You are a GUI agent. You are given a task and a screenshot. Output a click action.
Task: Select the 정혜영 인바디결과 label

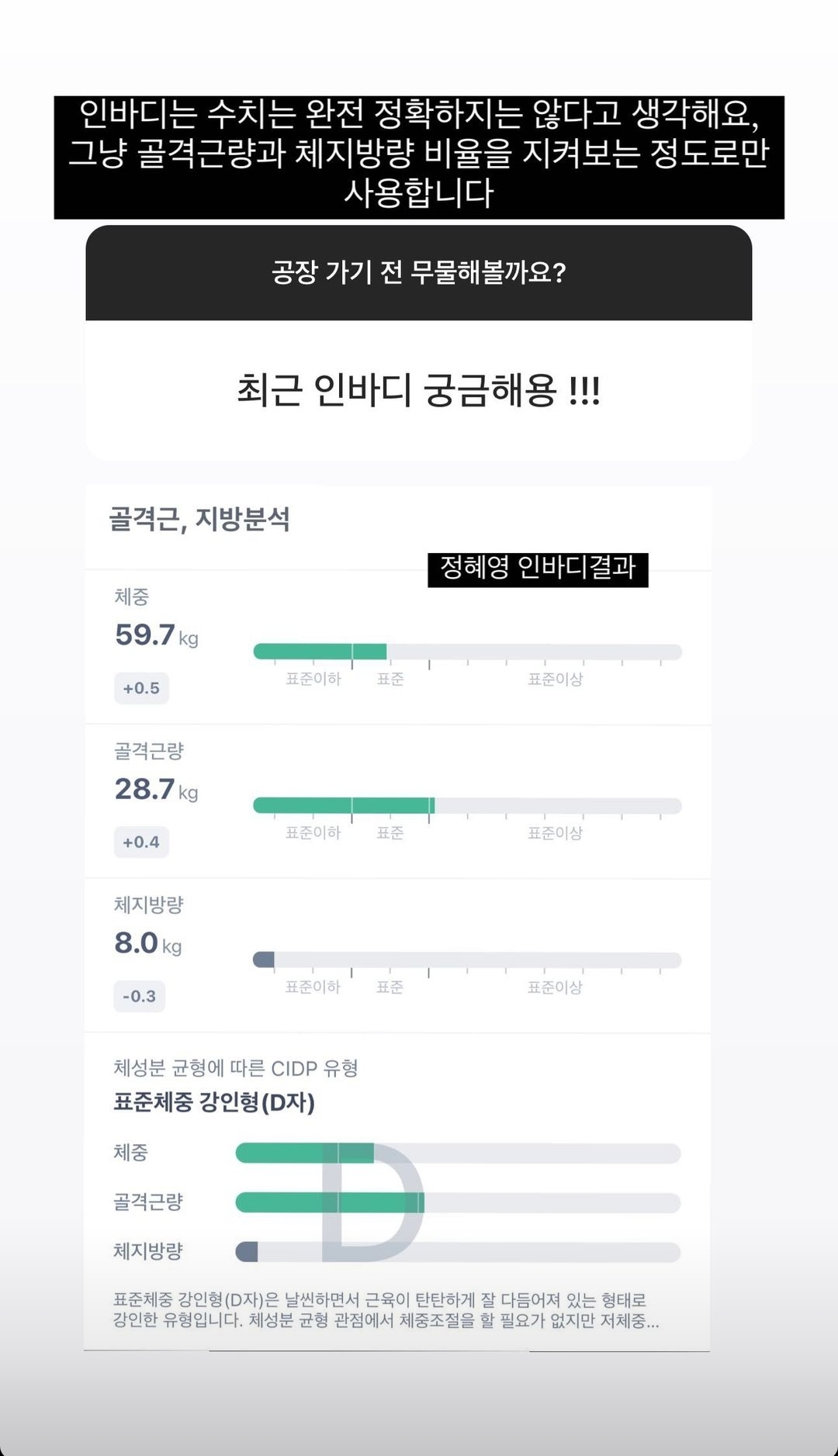click(x=538, y=569)
